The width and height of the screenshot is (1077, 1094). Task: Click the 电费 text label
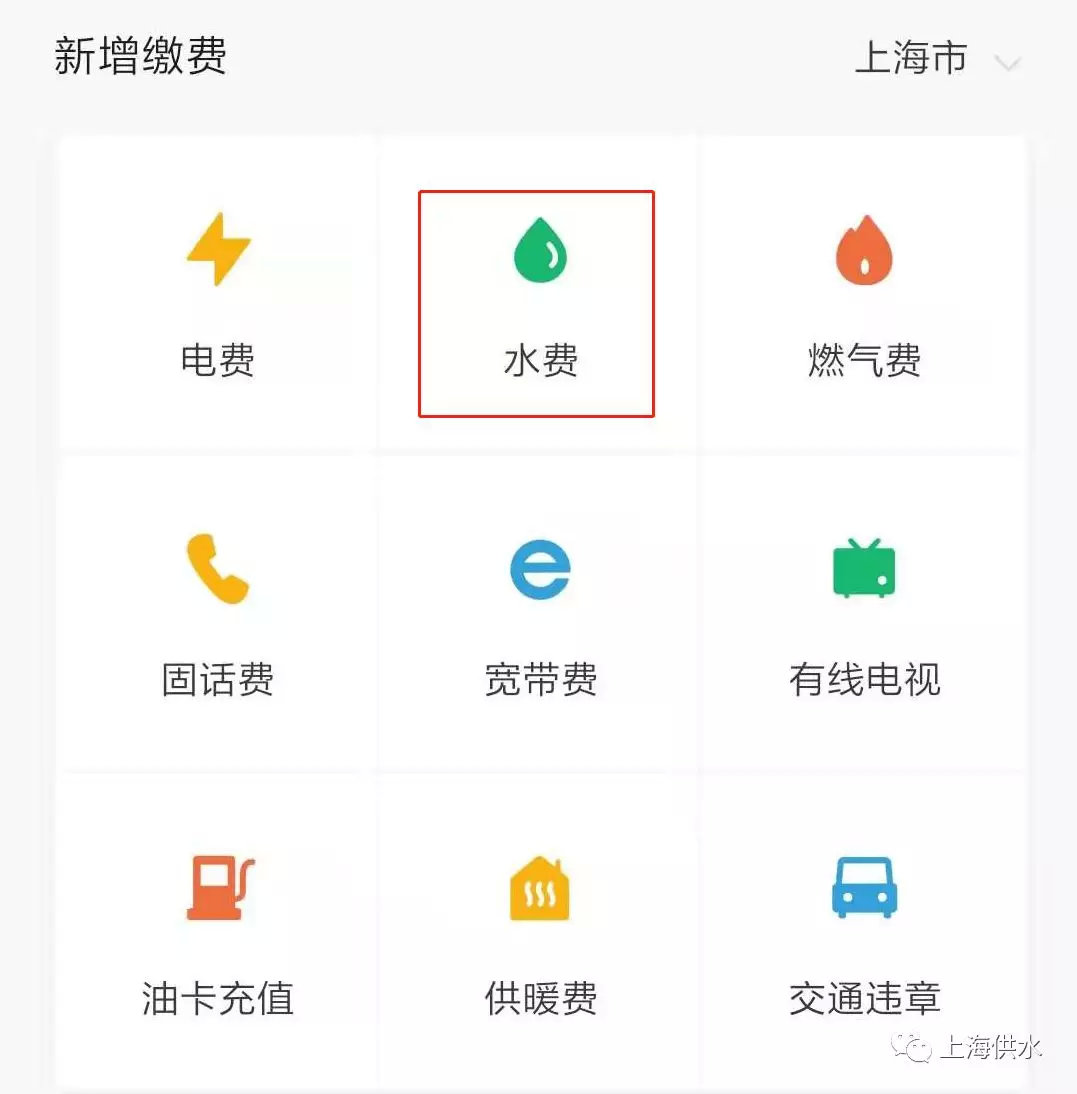pyautogui.click(x=216, y=362)
